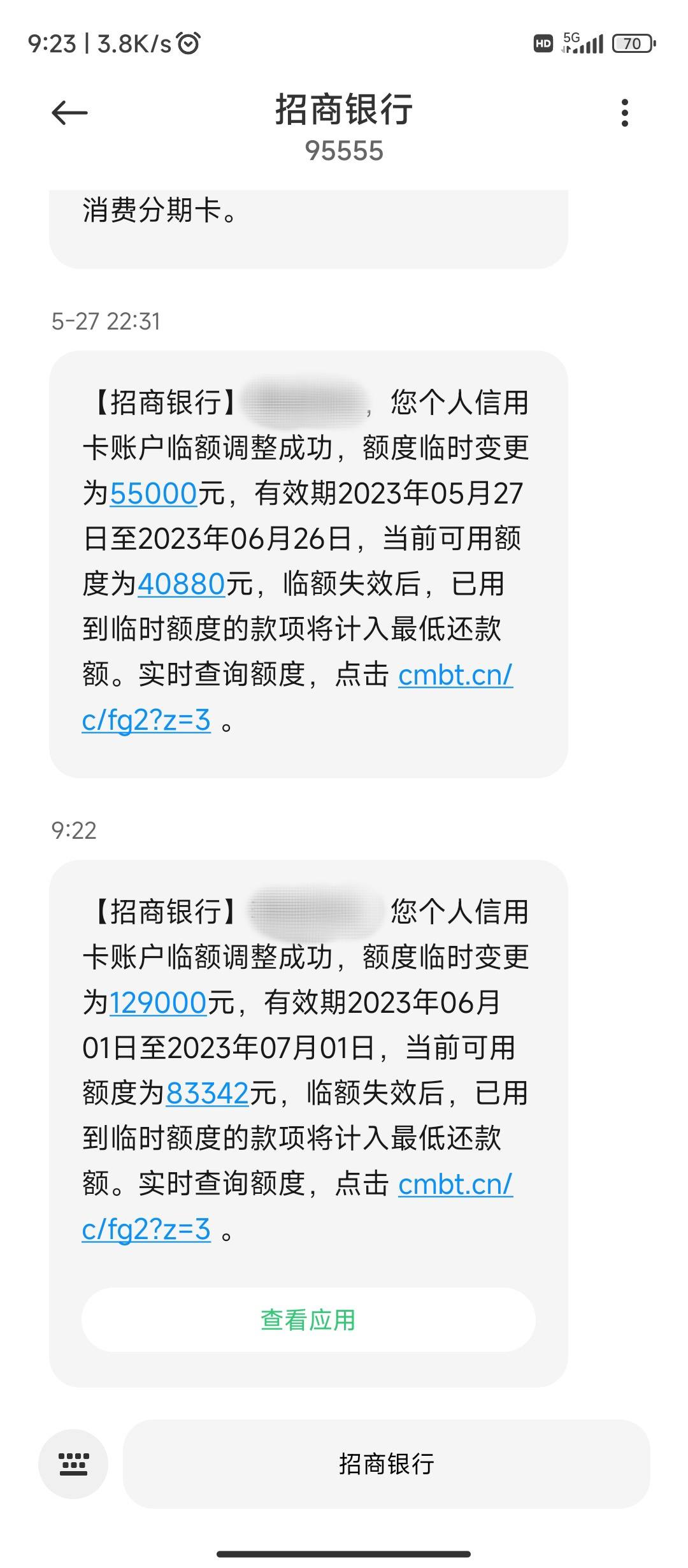Tap the 55000 amount link

[154, 493]
